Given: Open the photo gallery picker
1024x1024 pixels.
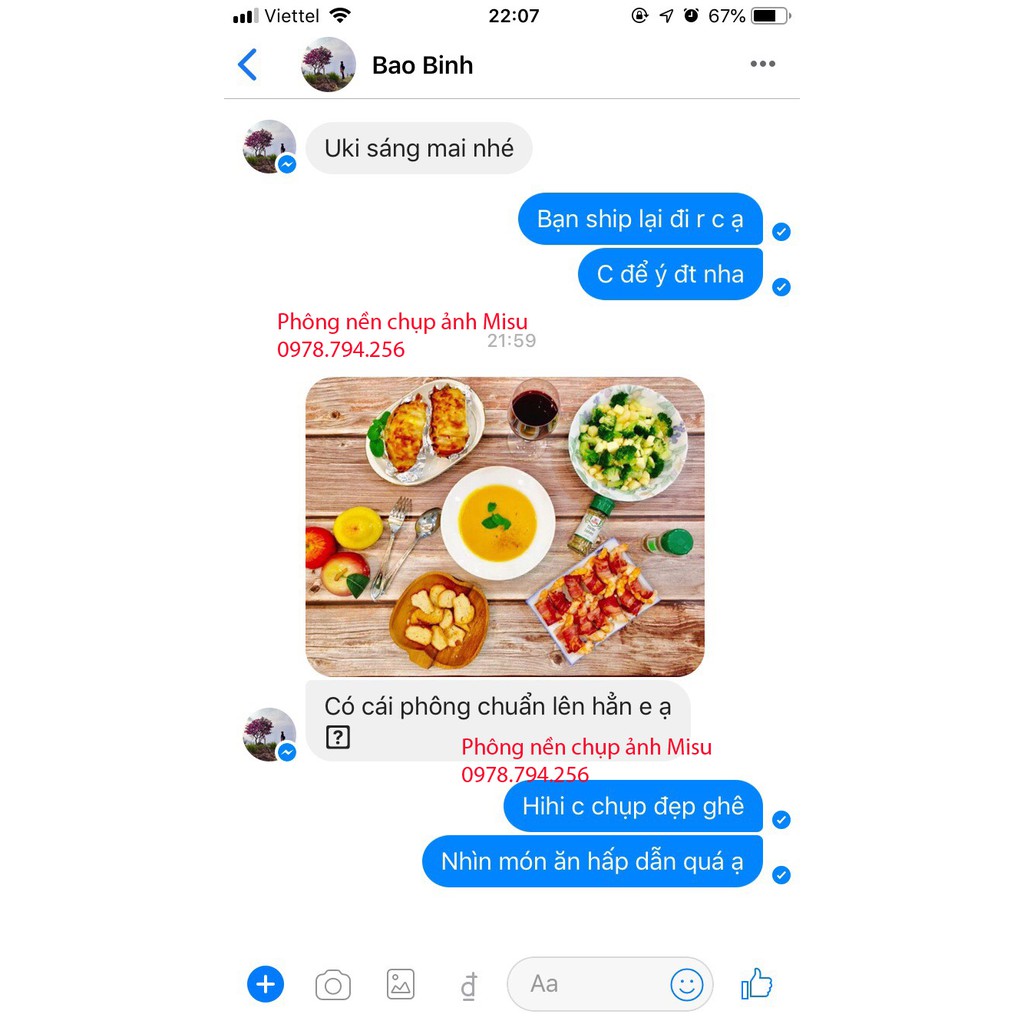Looking at the screenshot, I should [400, 985].
